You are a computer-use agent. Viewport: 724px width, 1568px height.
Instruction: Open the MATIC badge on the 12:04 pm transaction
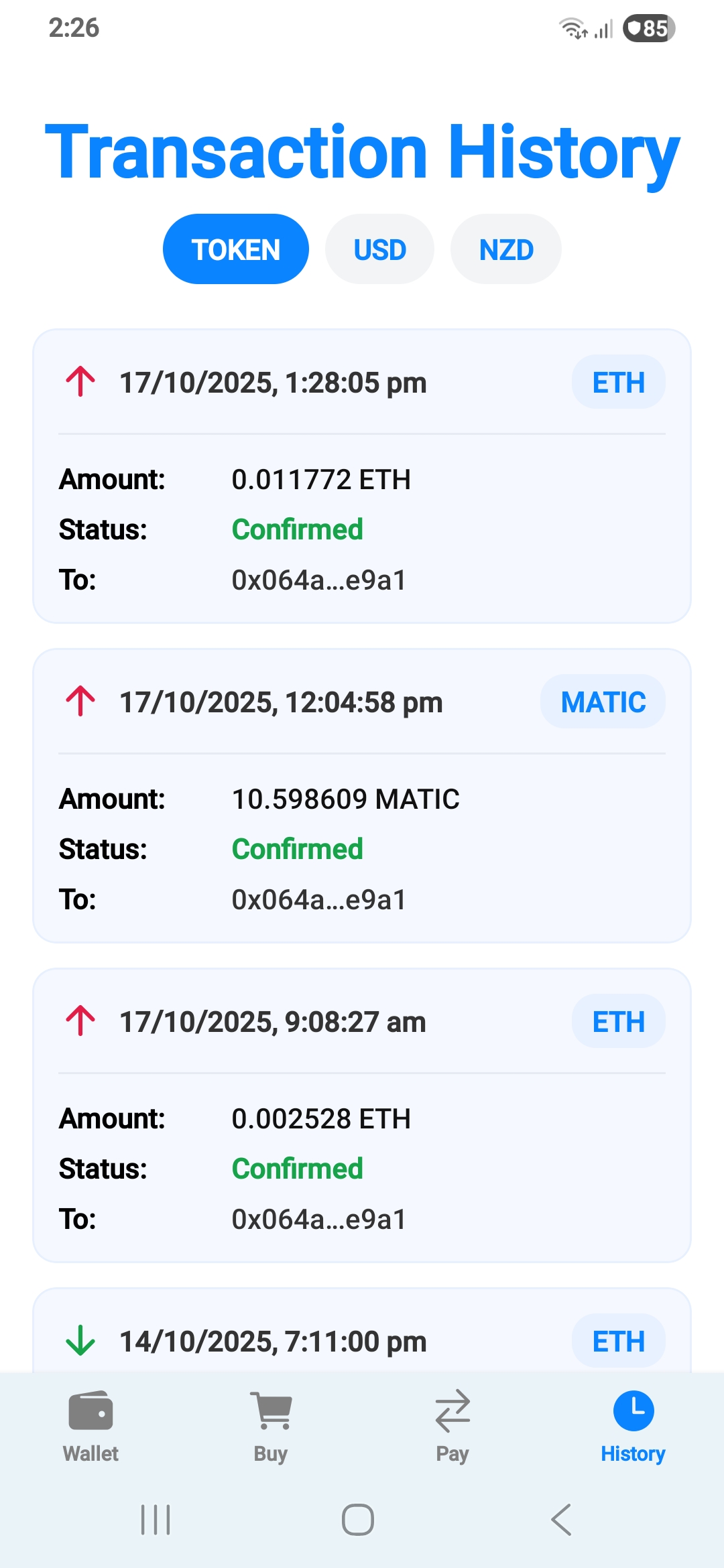602,701
